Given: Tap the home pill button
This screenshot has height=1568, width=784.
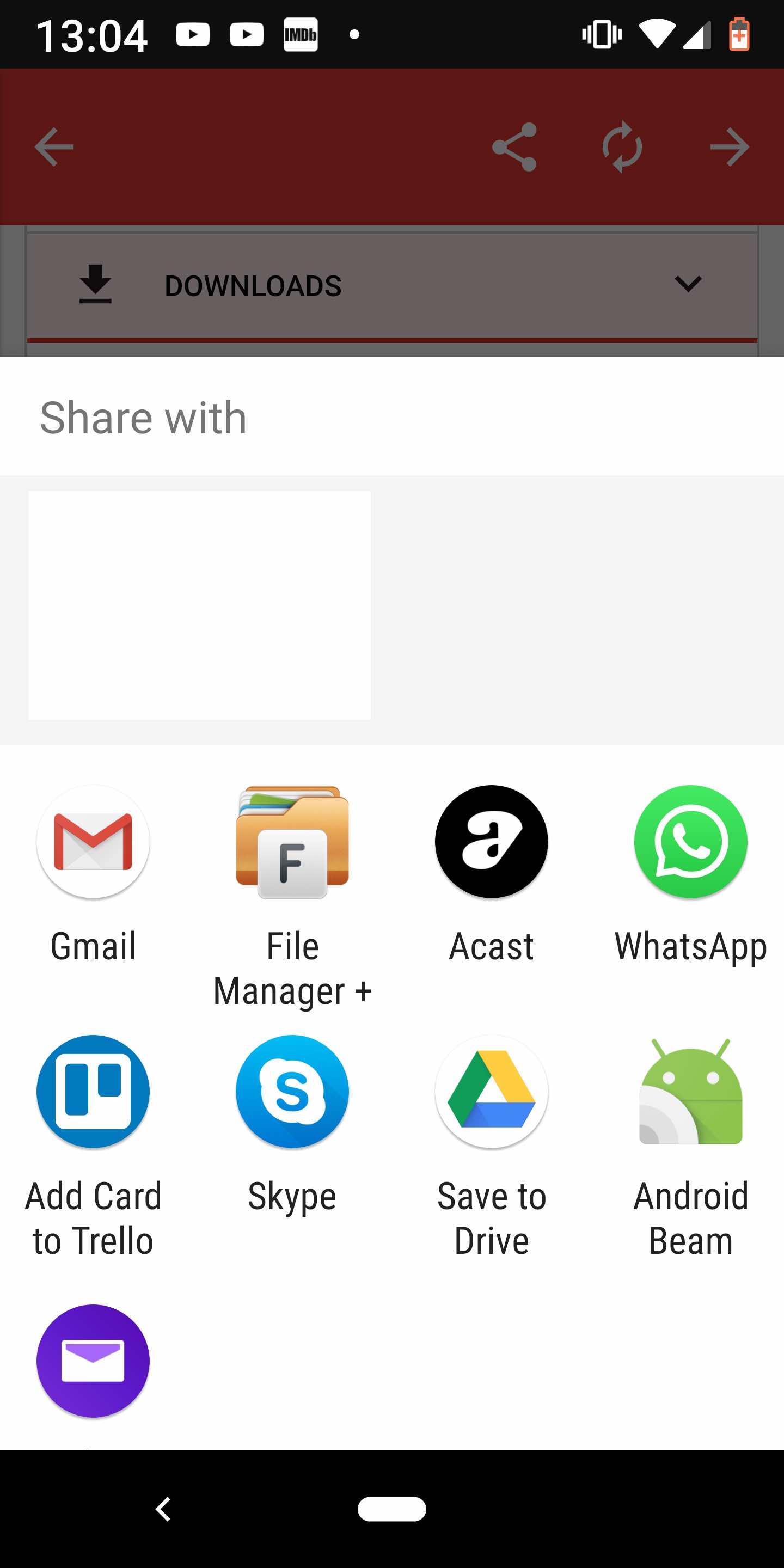Looking at the screenshot, I should tap(392, 1509).
